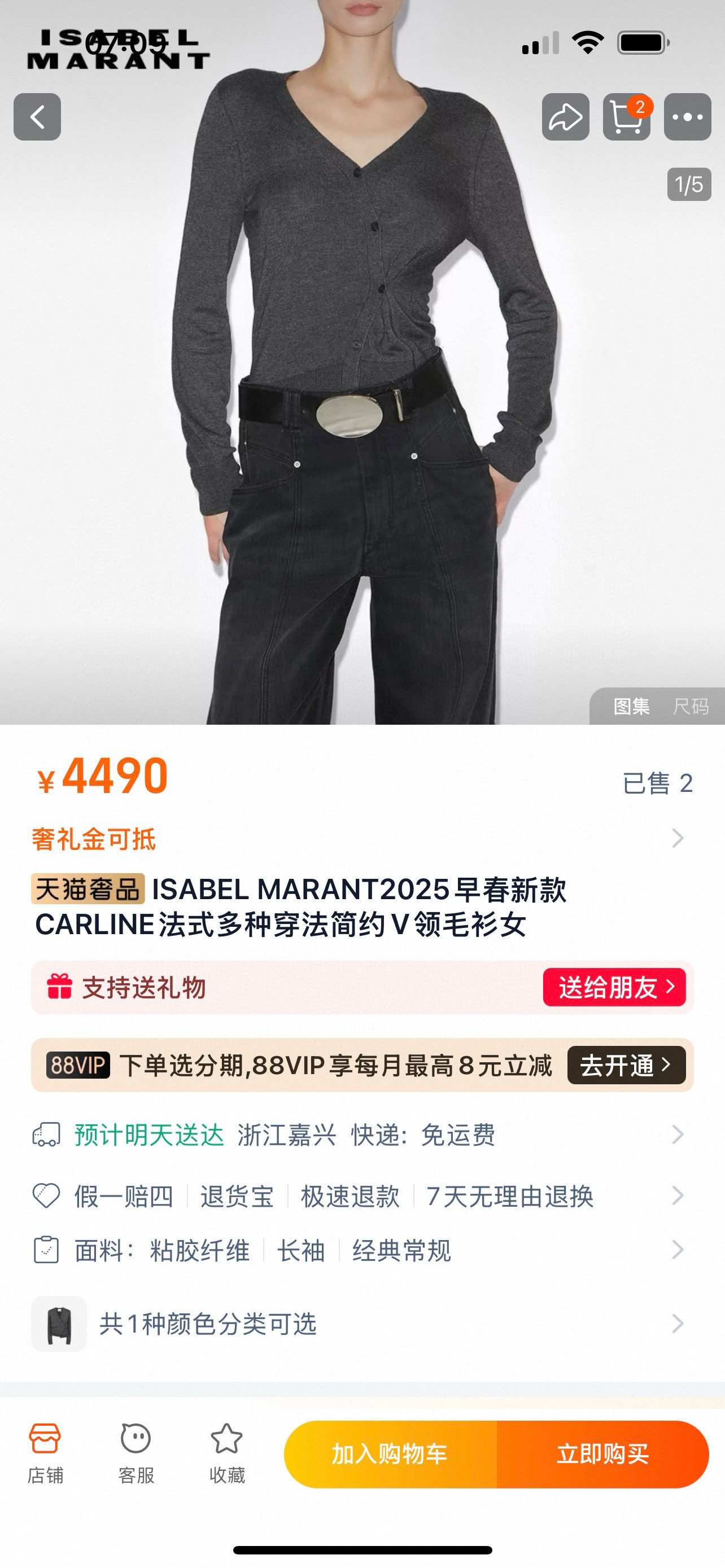Contact 客服 customer service
Viewport: 725px width, 1568px height.
(136, 1453)
